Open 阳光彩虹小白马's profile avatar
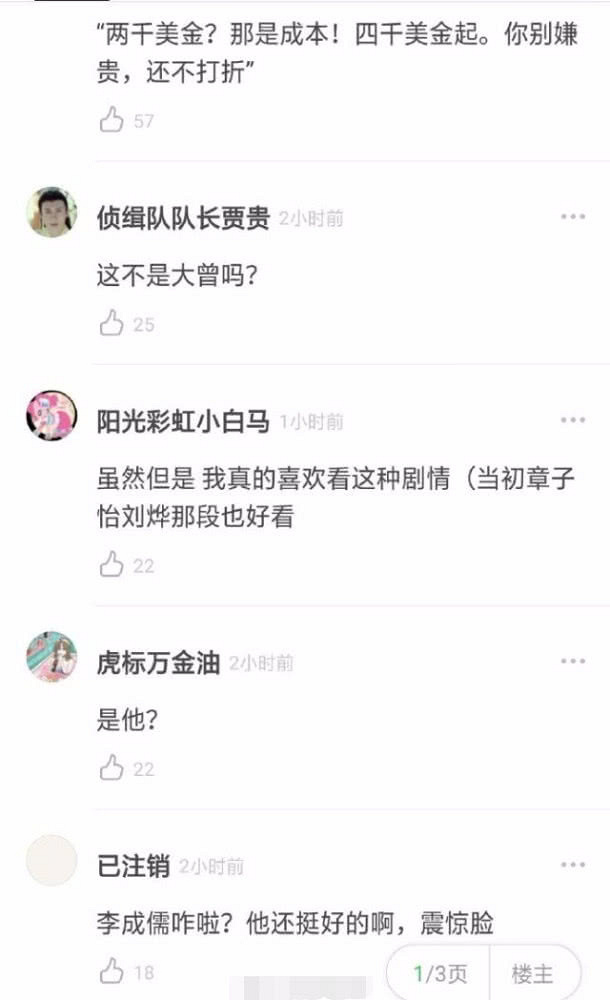Screen dimensions: 610x1000 pos(51,416)
